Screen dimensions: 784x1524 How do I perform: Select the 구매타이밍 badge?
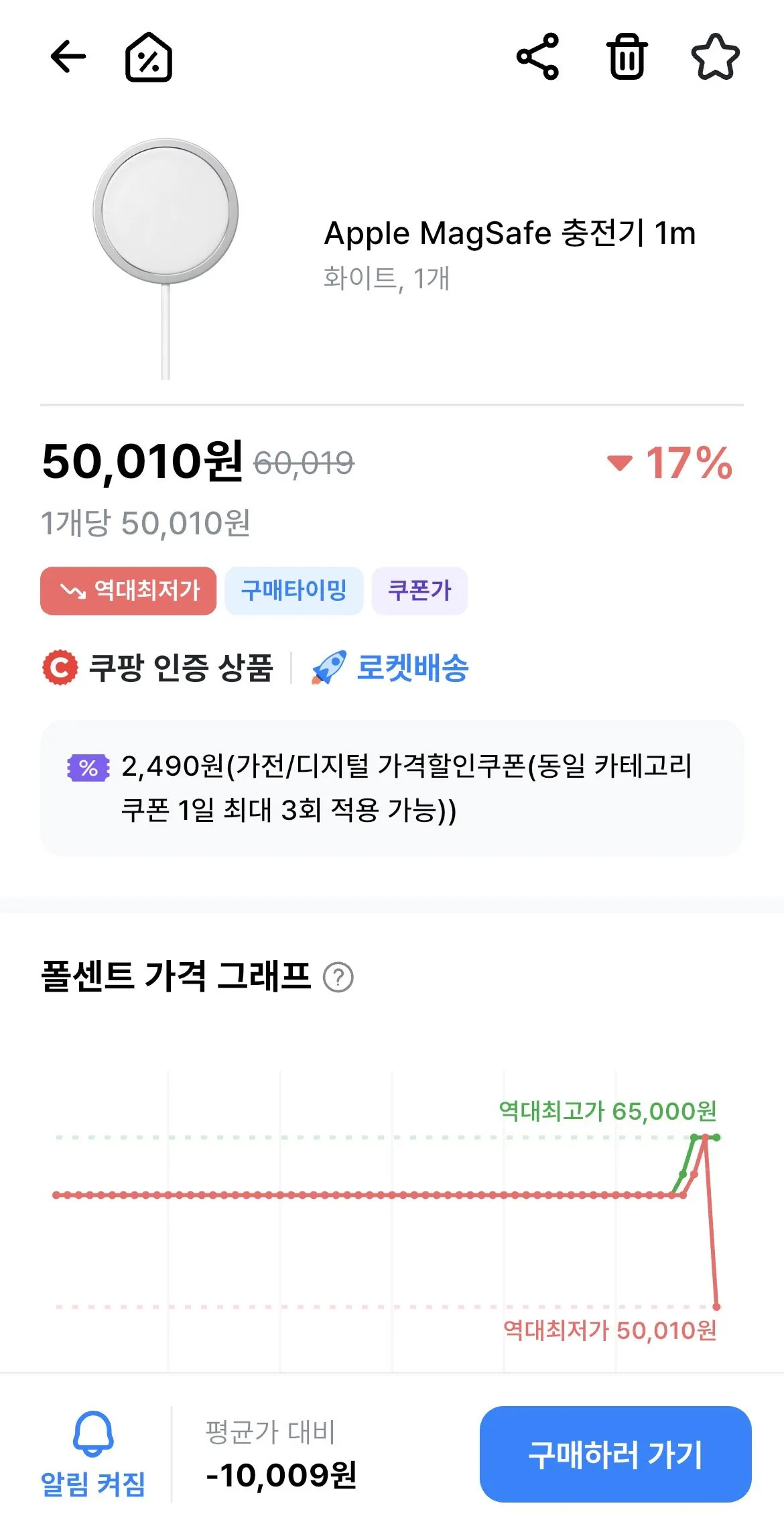[x=293, y=590]
